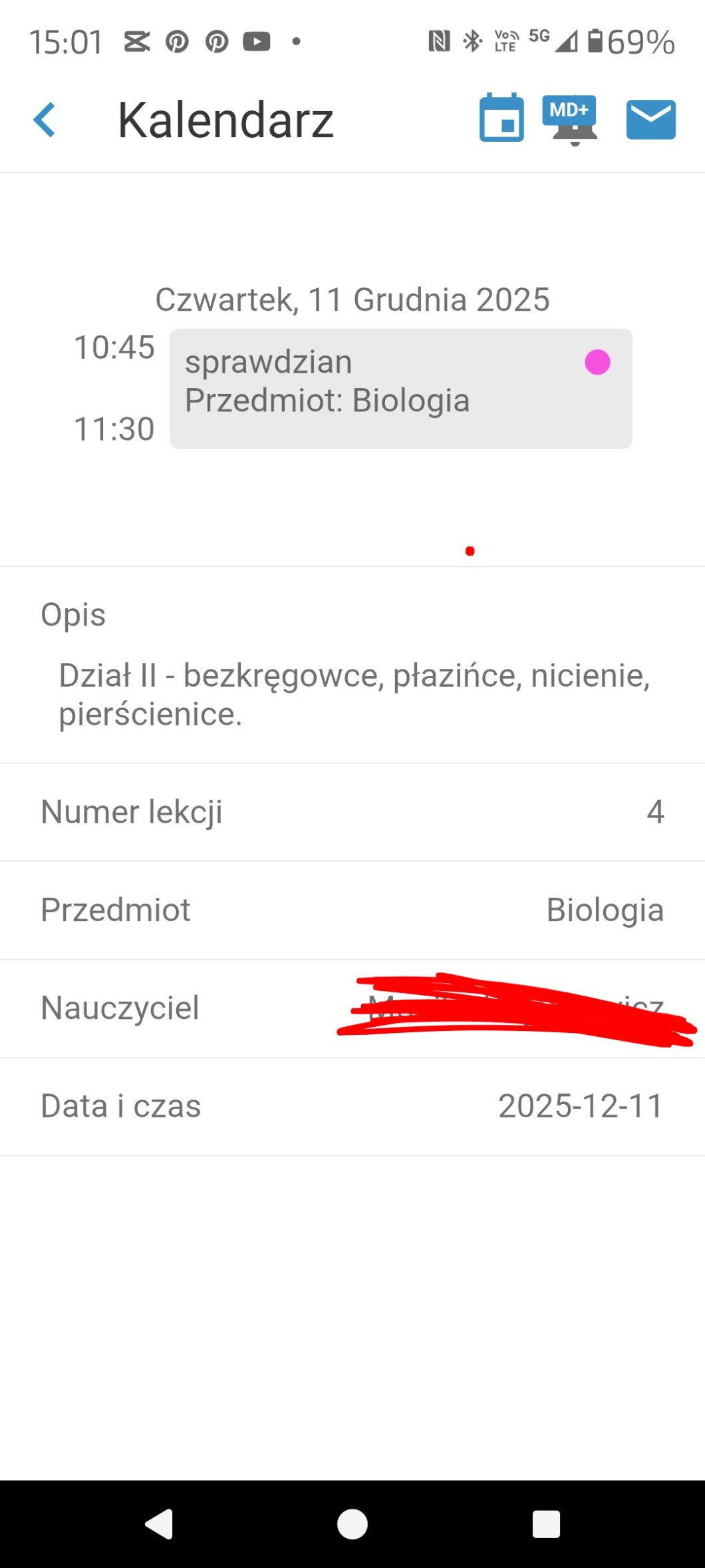Open the MD+ notifications icon
The height and width of the screenshot is (1568, 705).
570,119
